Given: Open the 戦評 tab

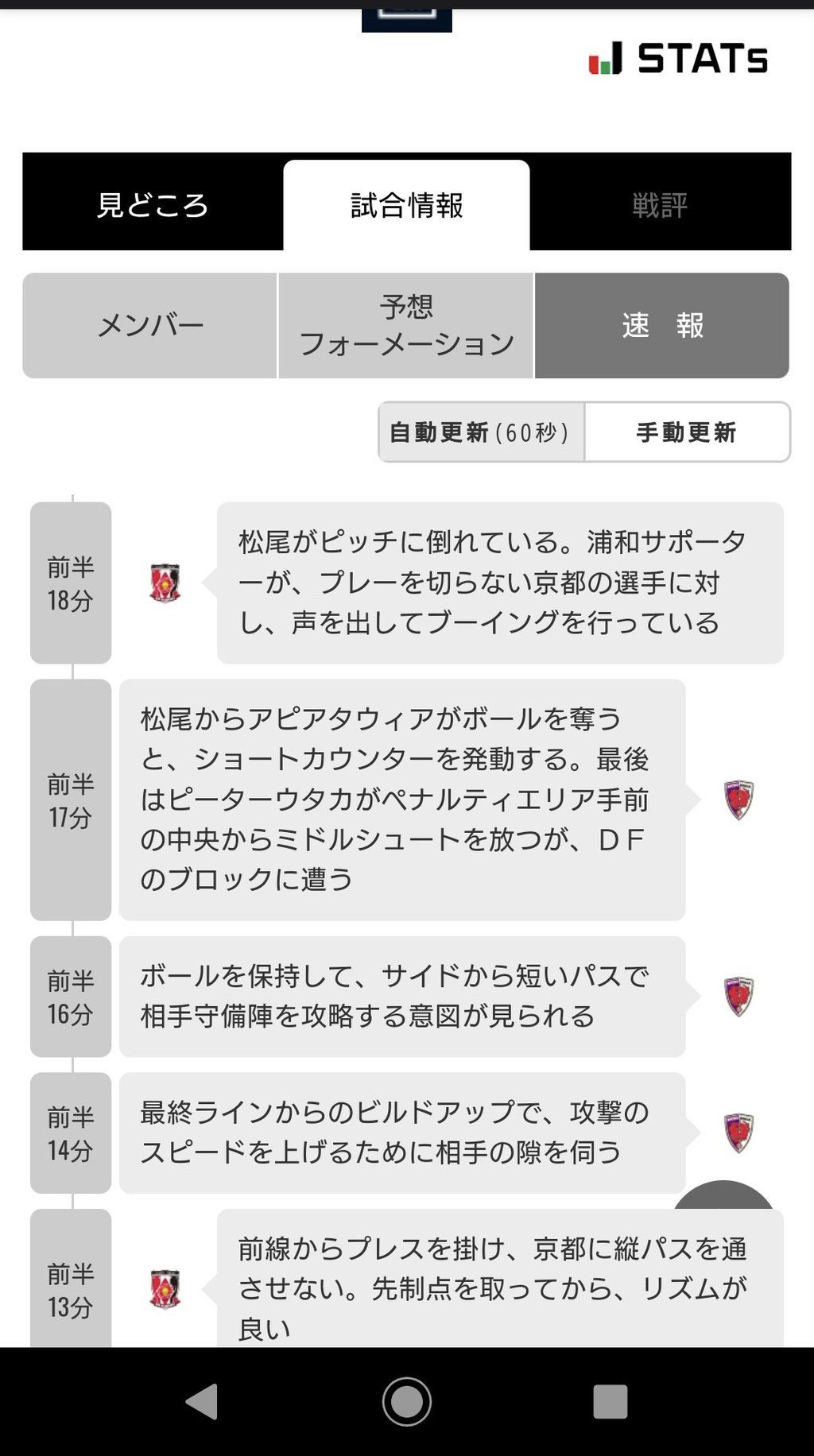Looking at the screenshot, I should [660, 205].
